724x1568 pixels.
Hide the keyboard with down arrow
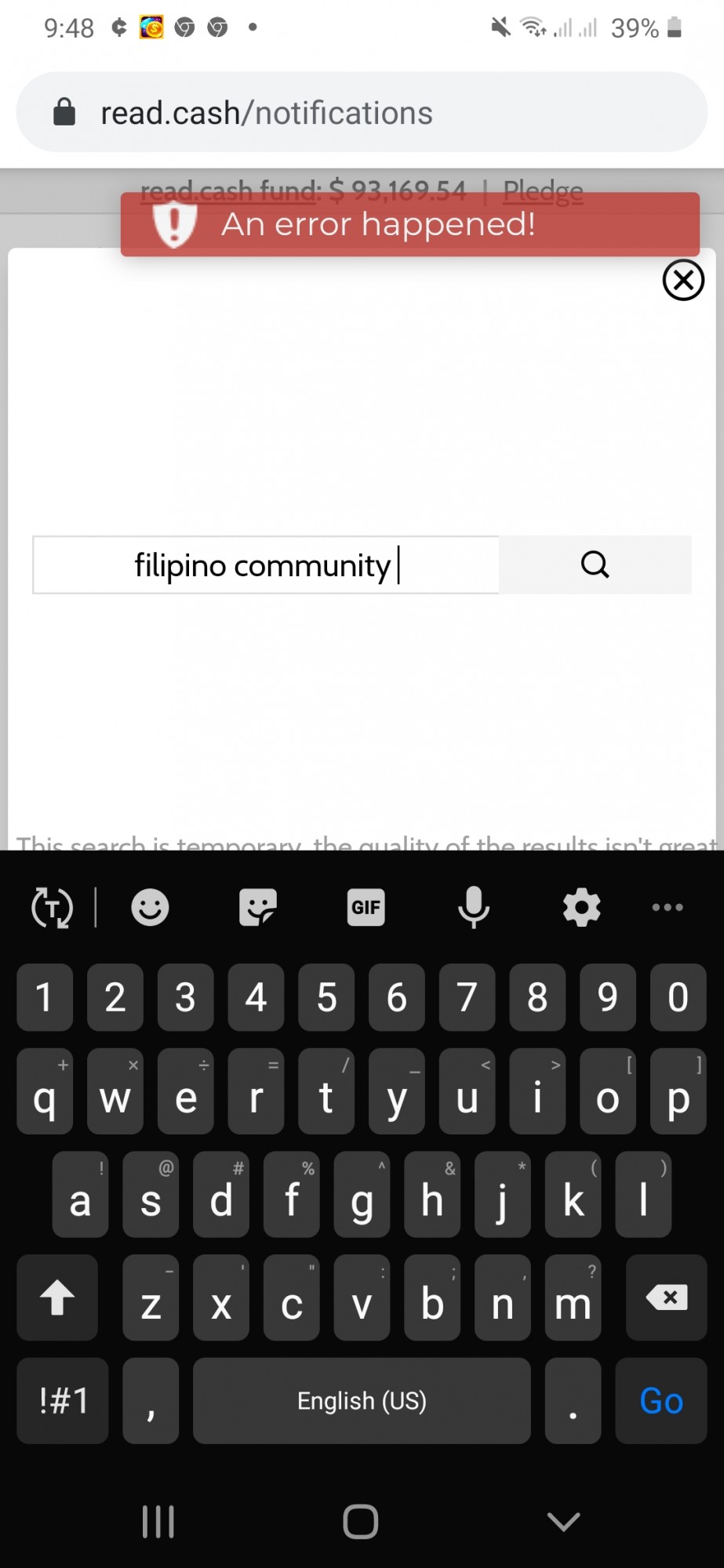click(x=563, y=1522)
